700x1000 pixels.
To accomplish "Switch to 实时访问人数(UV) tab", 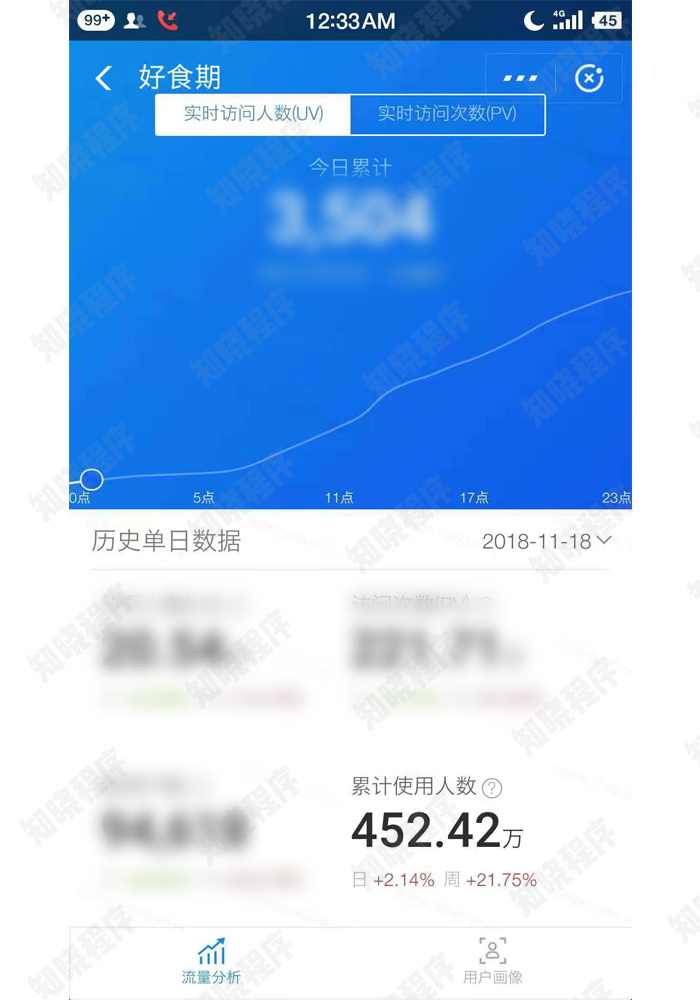I will 253,114.
